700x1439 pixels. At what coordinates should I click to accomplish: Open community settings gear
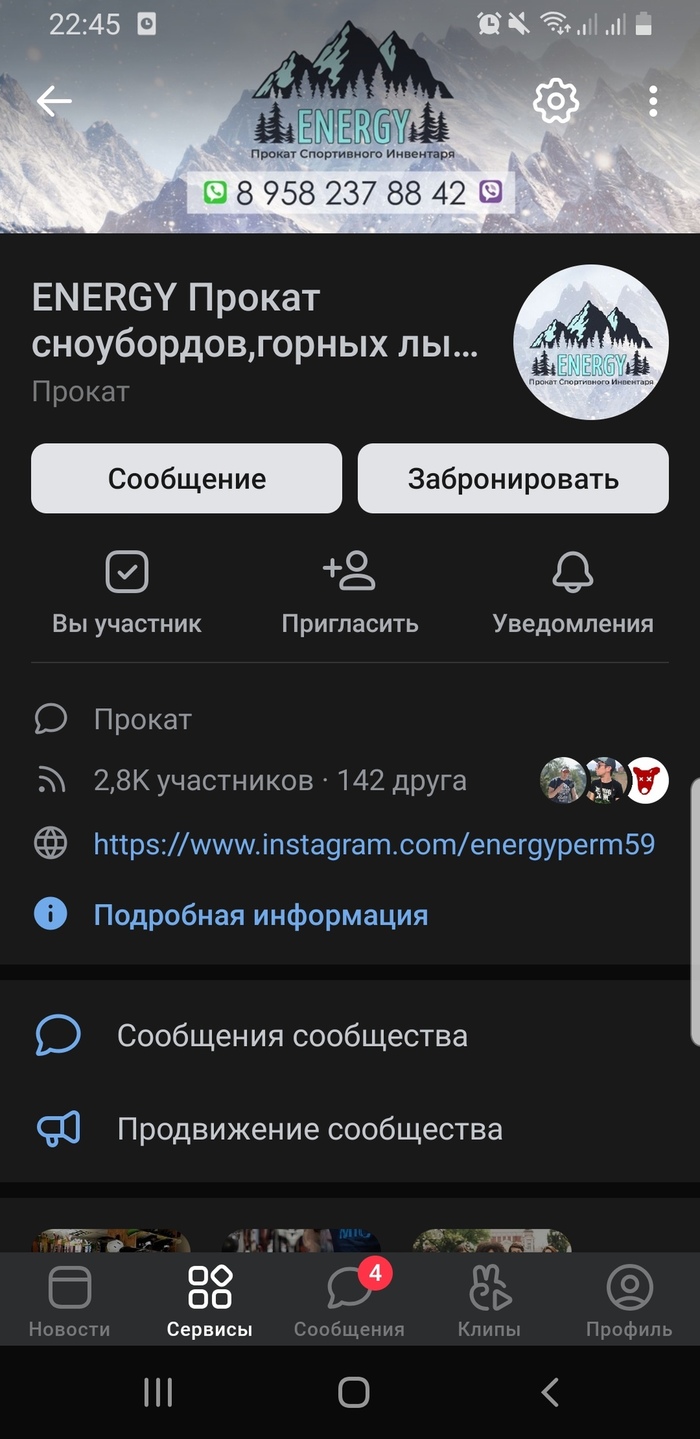point(556,101)
